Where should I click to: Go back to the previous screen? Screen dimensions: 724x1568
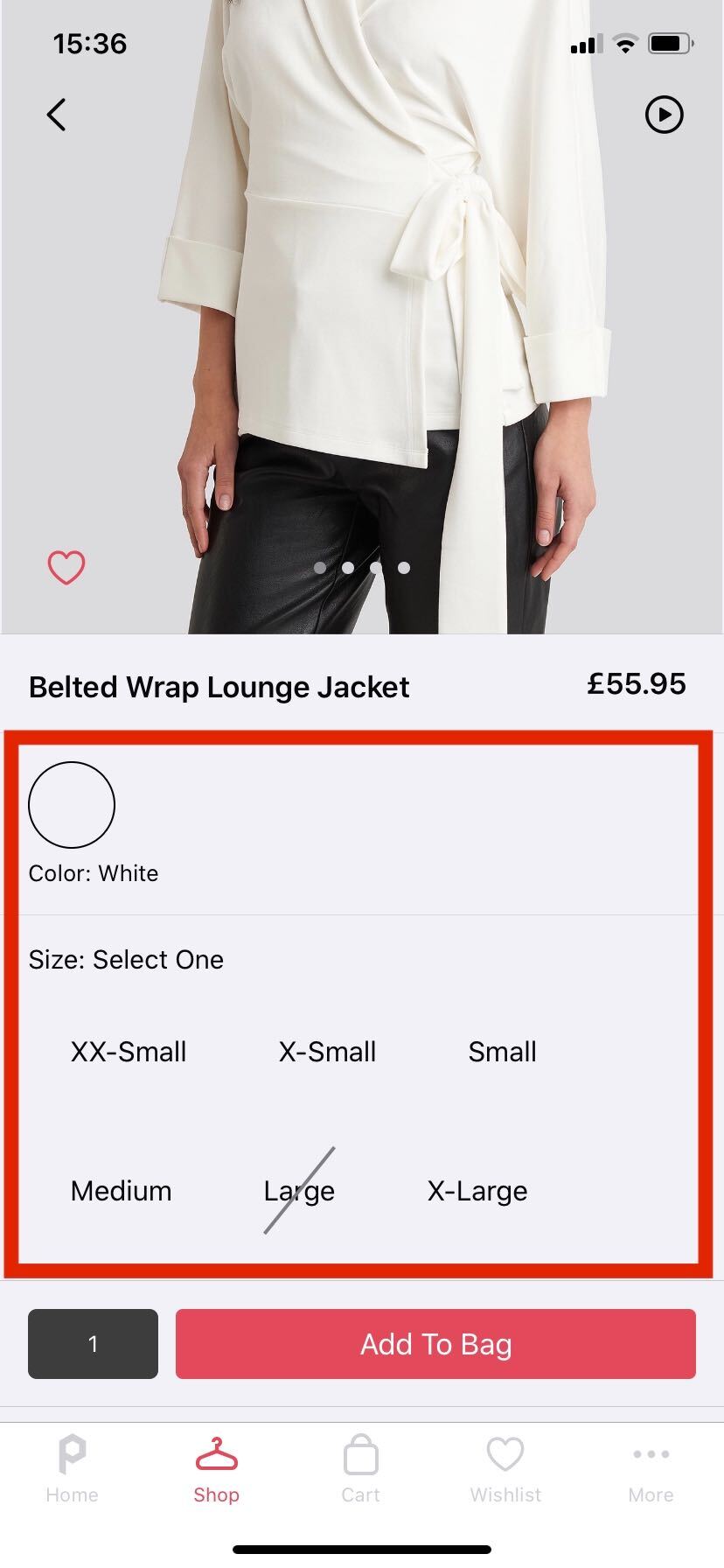(57, 115)
